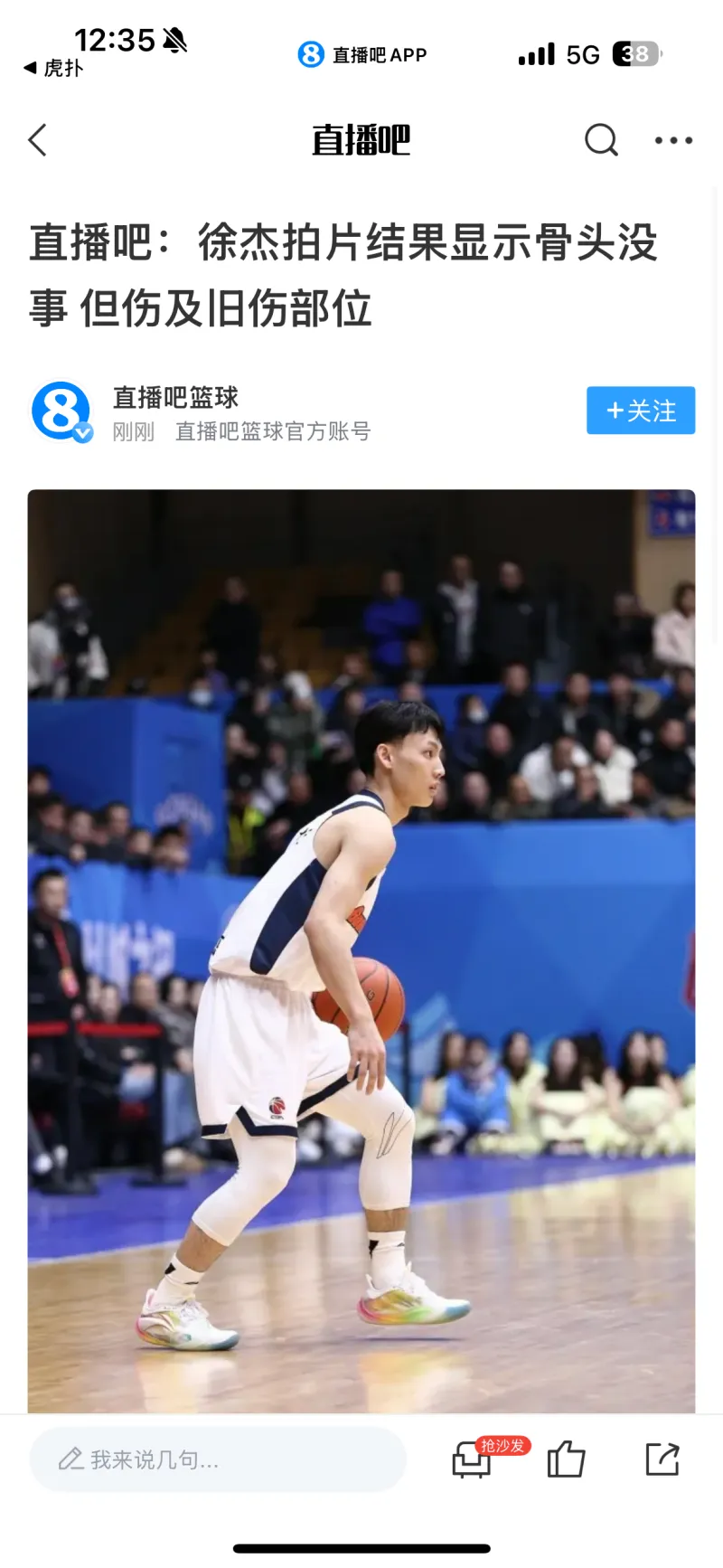Image resolution: width=723 pixels, height=1568 pixels.
Task: View the photo of the basketball player
Action: click(361, 949)
